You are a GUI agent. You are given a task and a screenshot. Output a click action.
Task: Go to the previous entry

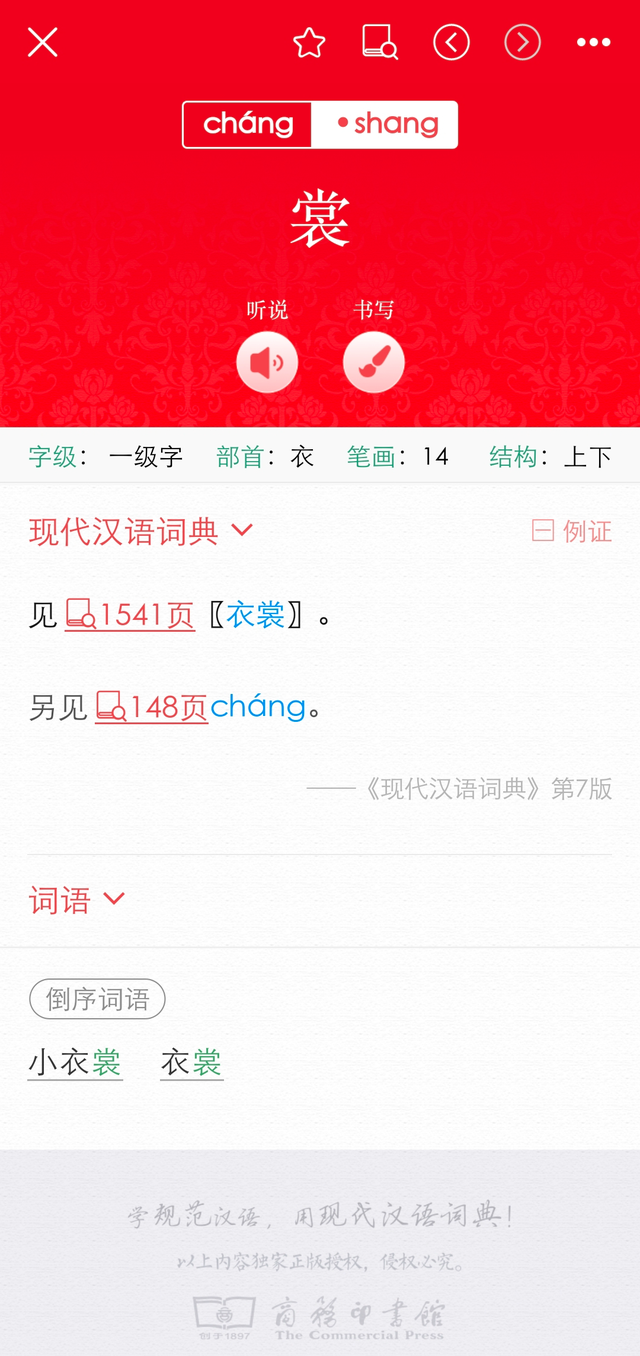point(451,42)
